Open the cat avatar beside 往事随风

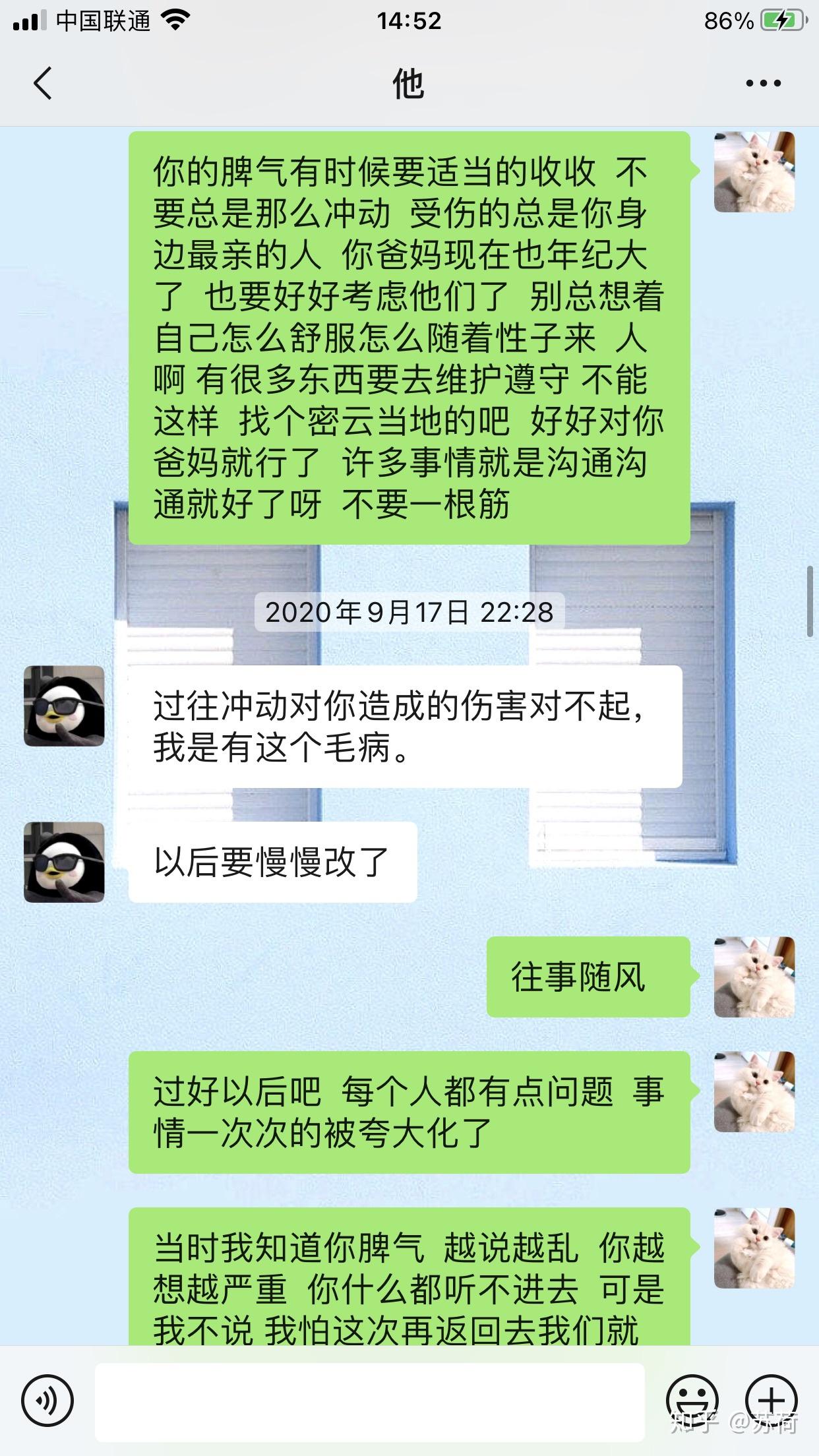[x=754, y=977]
